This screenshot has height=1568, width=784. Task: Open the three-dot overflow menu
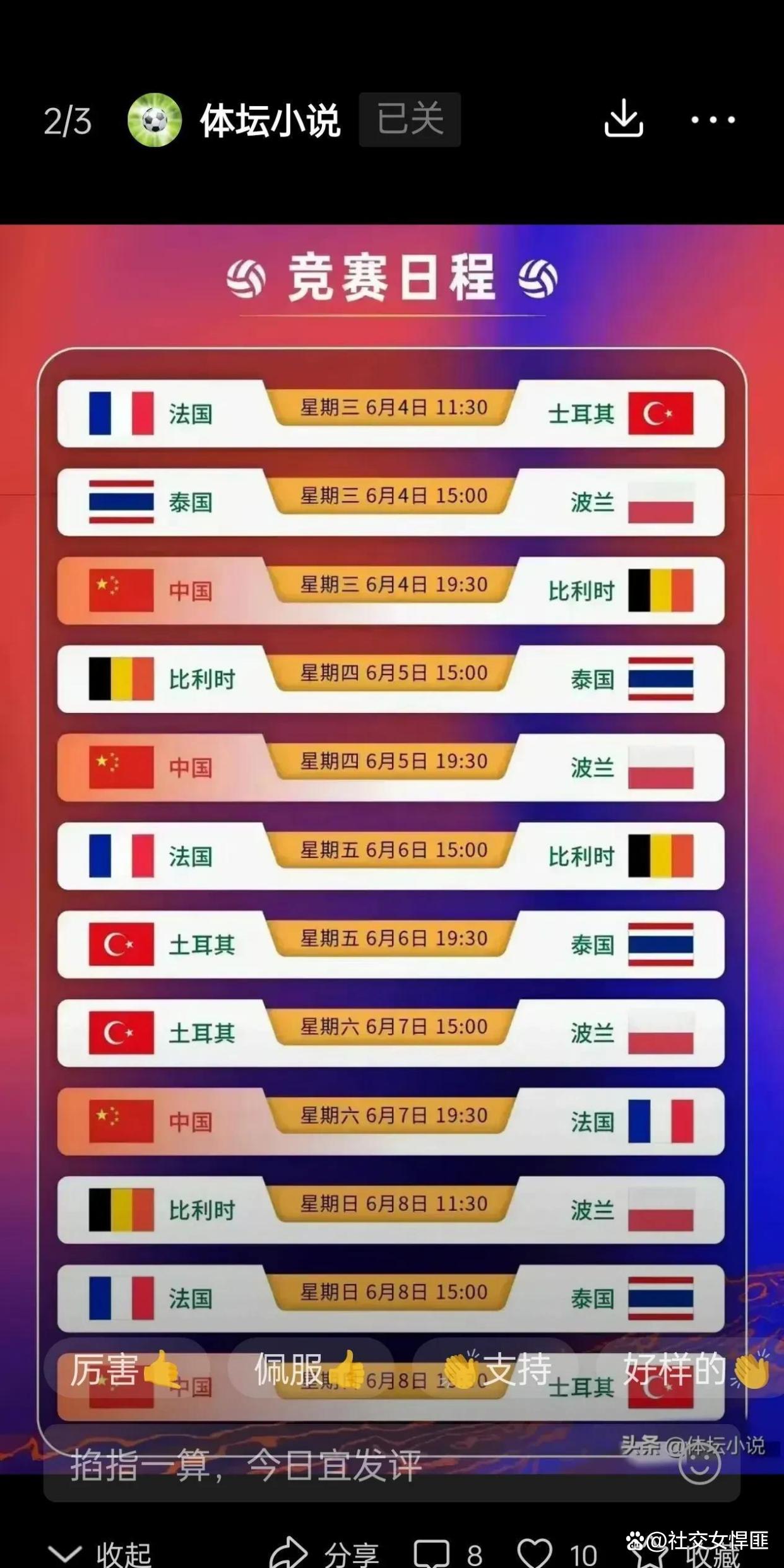point(713,119)
